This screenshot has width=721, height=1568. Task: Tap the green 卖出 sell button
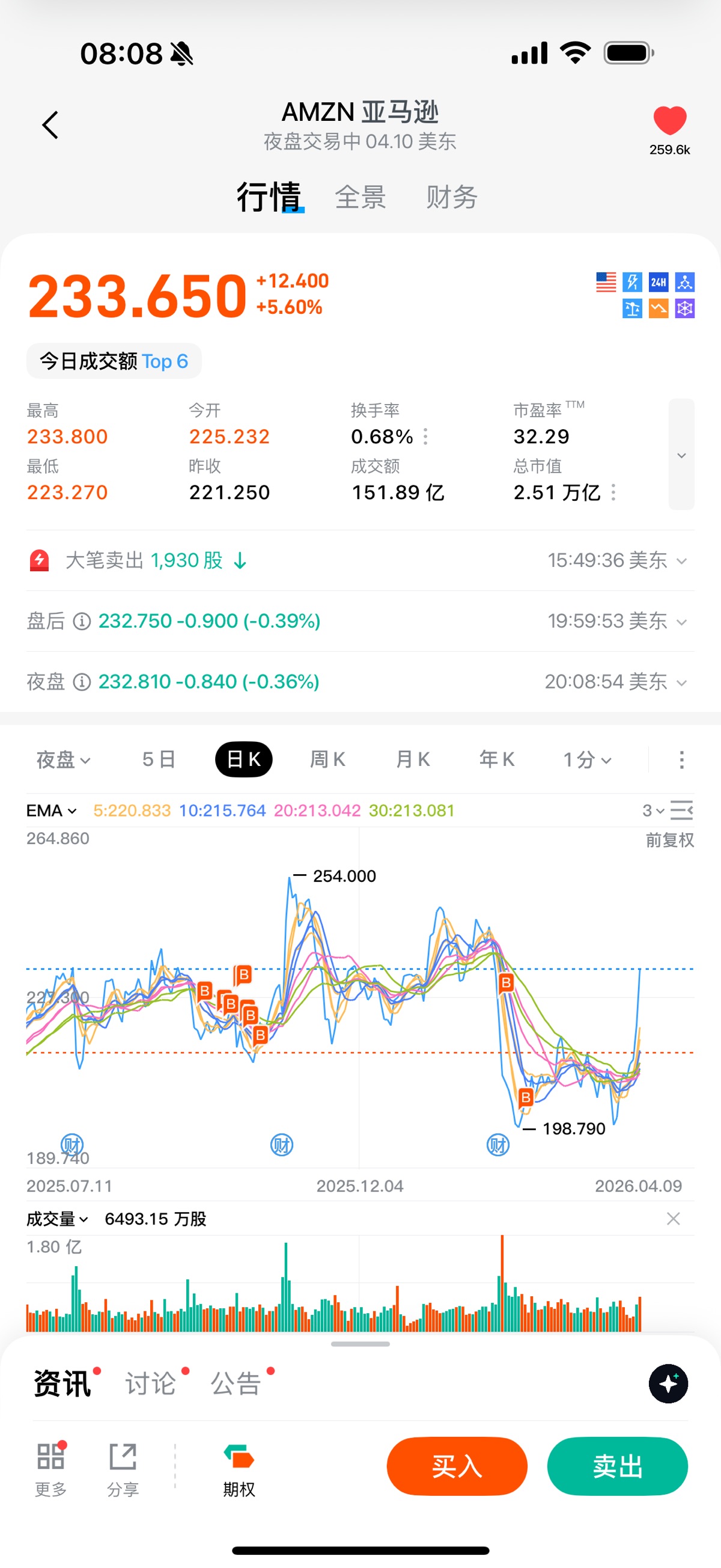618,1466
